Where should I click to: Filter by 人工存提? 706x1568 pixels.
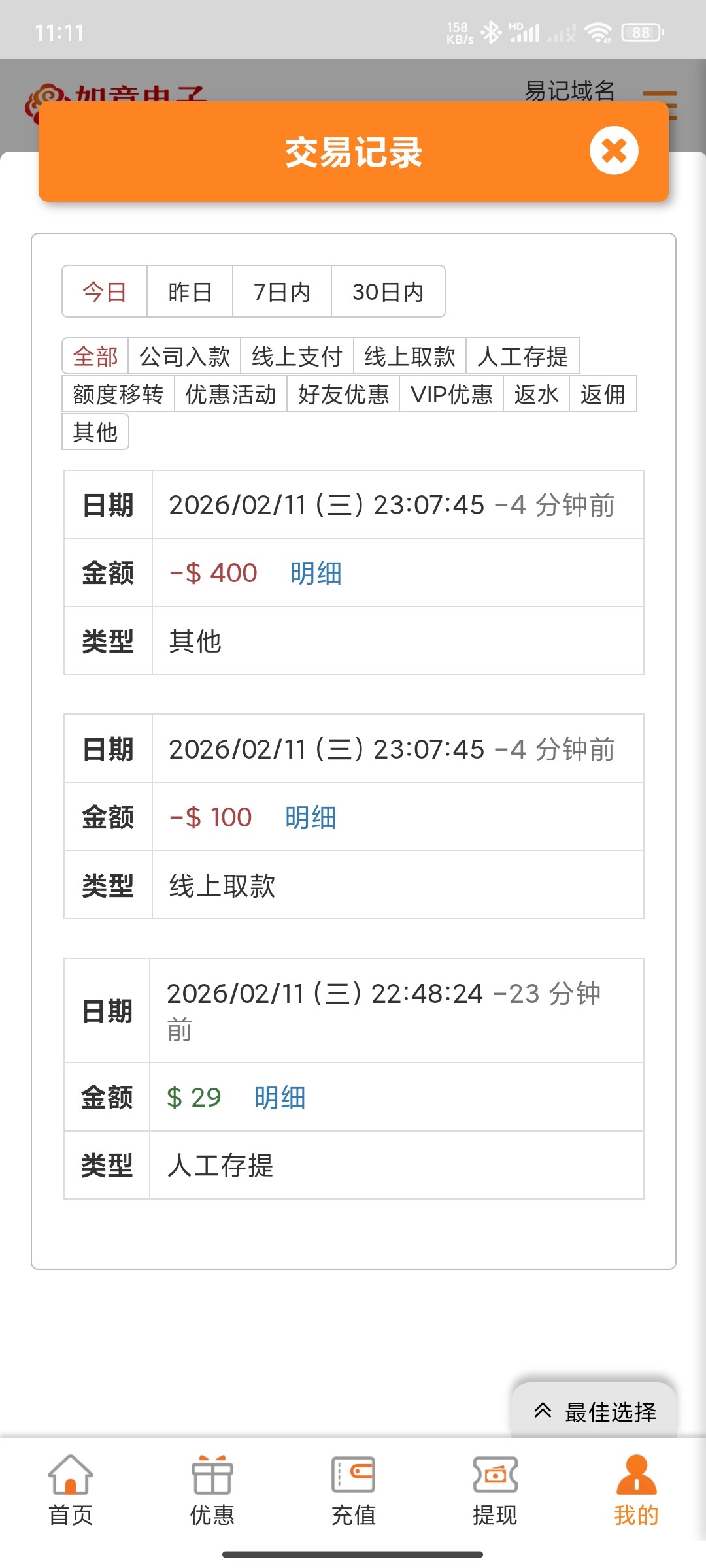click(522, 357)
